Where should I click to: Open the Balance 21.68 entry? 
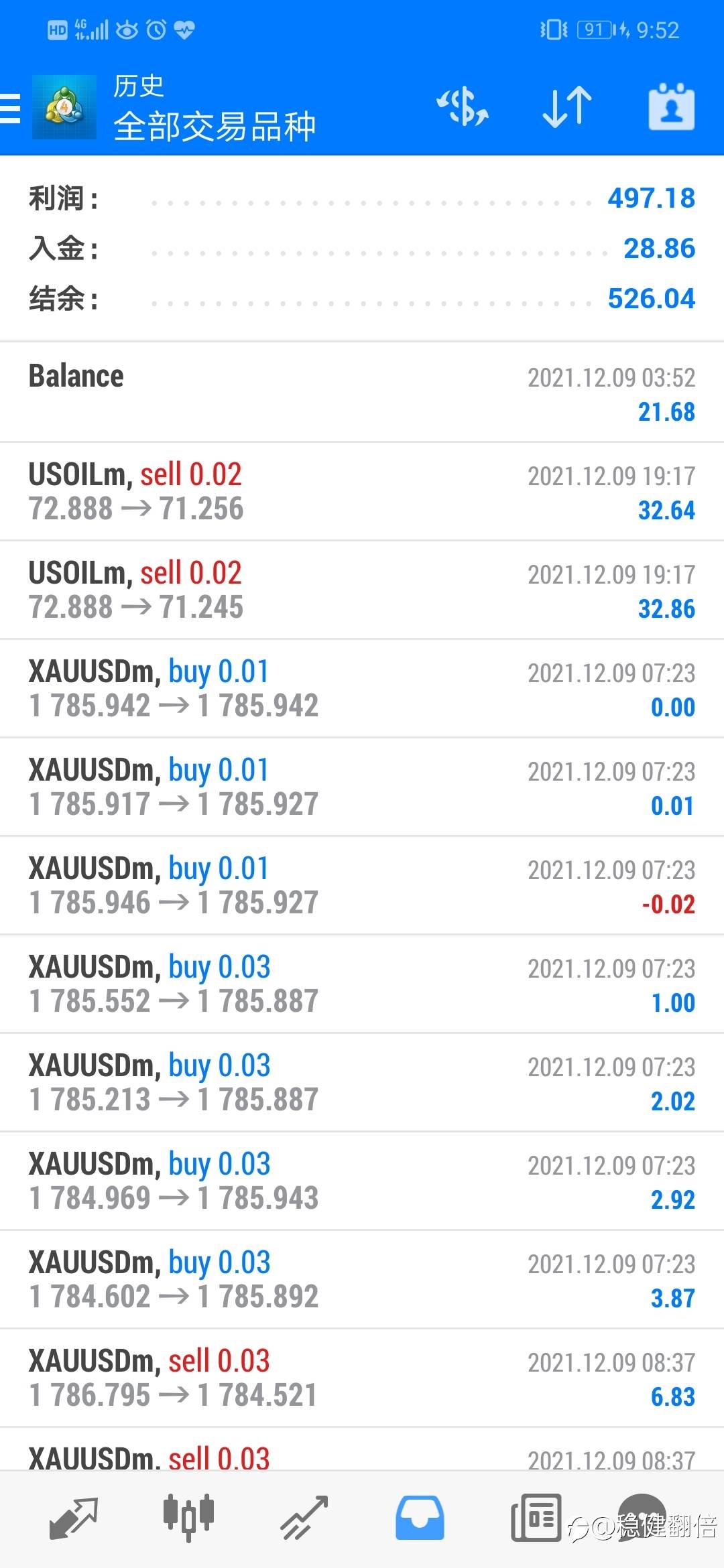pyautogui.click(x=362, y=393)
